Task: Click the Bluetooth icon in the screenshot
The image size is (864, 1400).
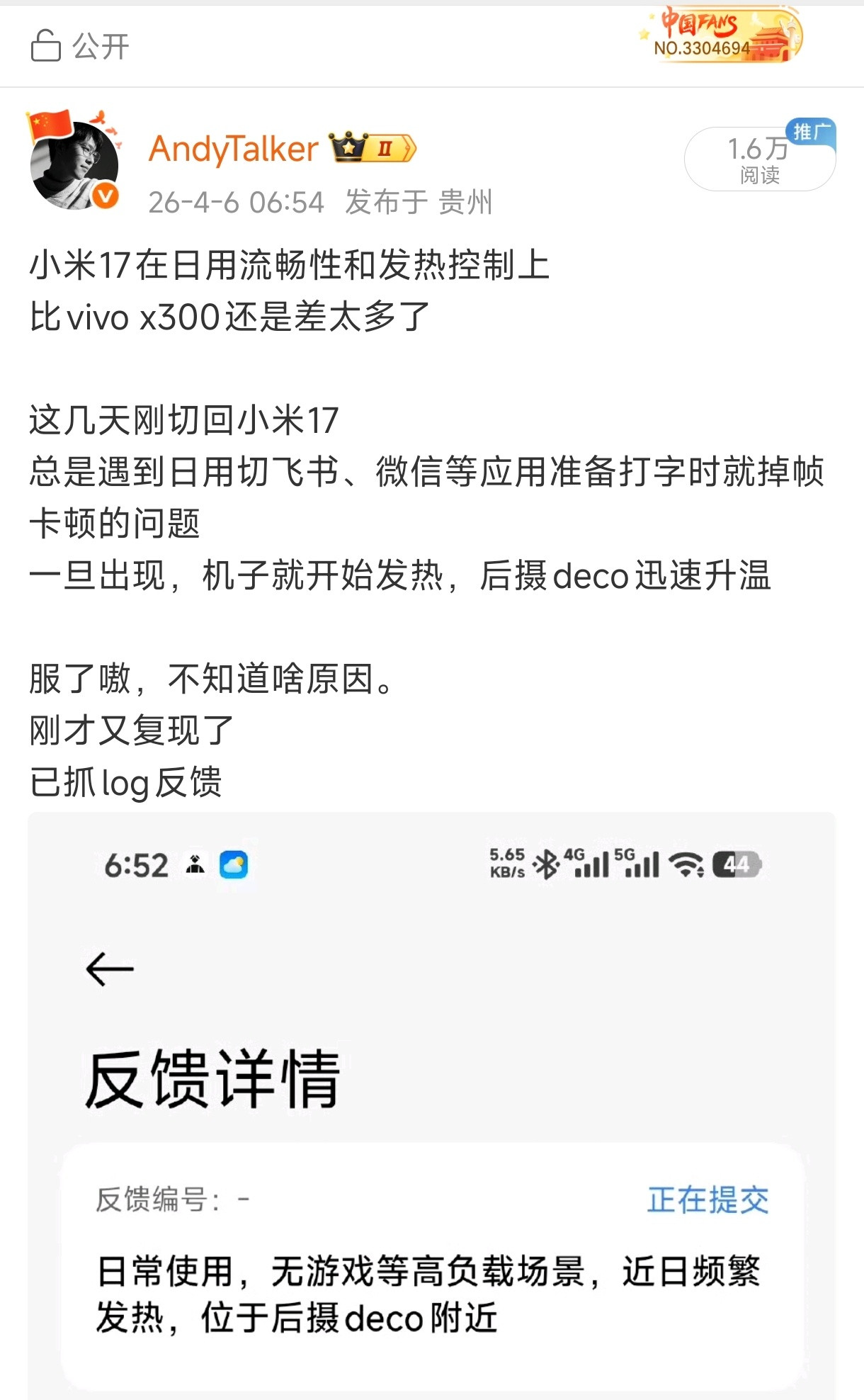Action: point(547,863)
